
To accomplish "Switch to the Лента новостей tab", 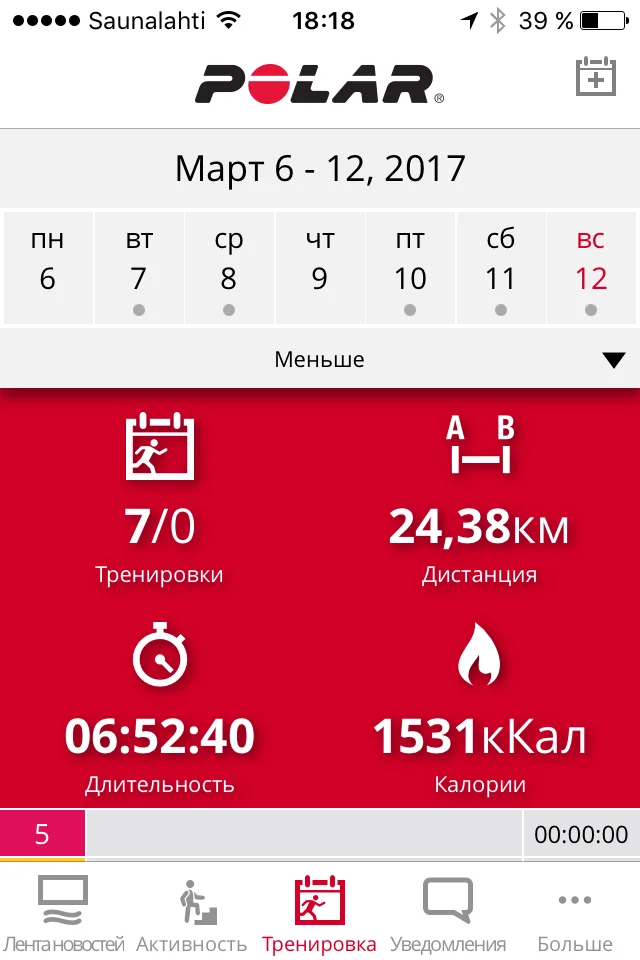I will point(63,912).
